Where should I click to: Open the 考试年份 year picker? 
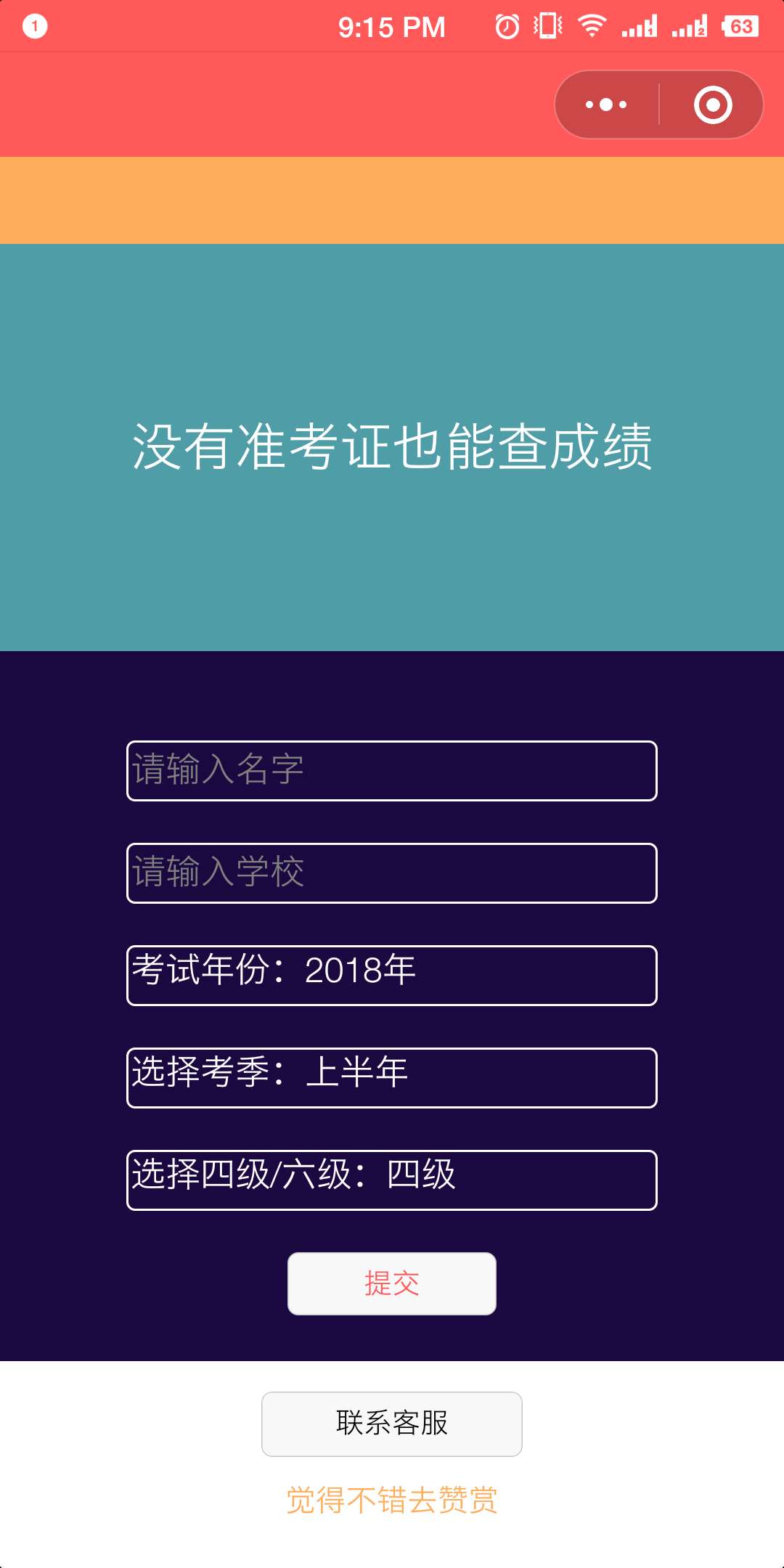pyautogui.click(x=392, y=976)
